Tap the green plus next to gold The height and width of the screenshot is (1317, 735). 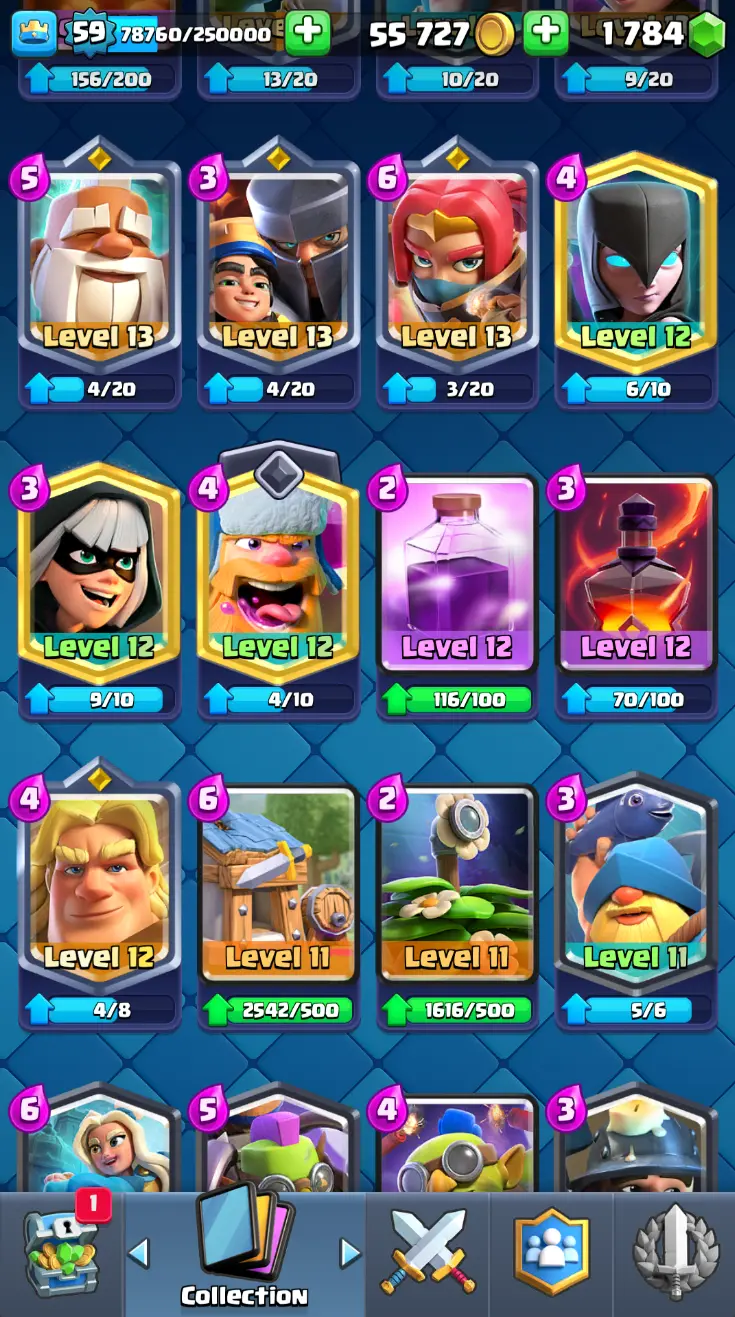click(545, 33)
